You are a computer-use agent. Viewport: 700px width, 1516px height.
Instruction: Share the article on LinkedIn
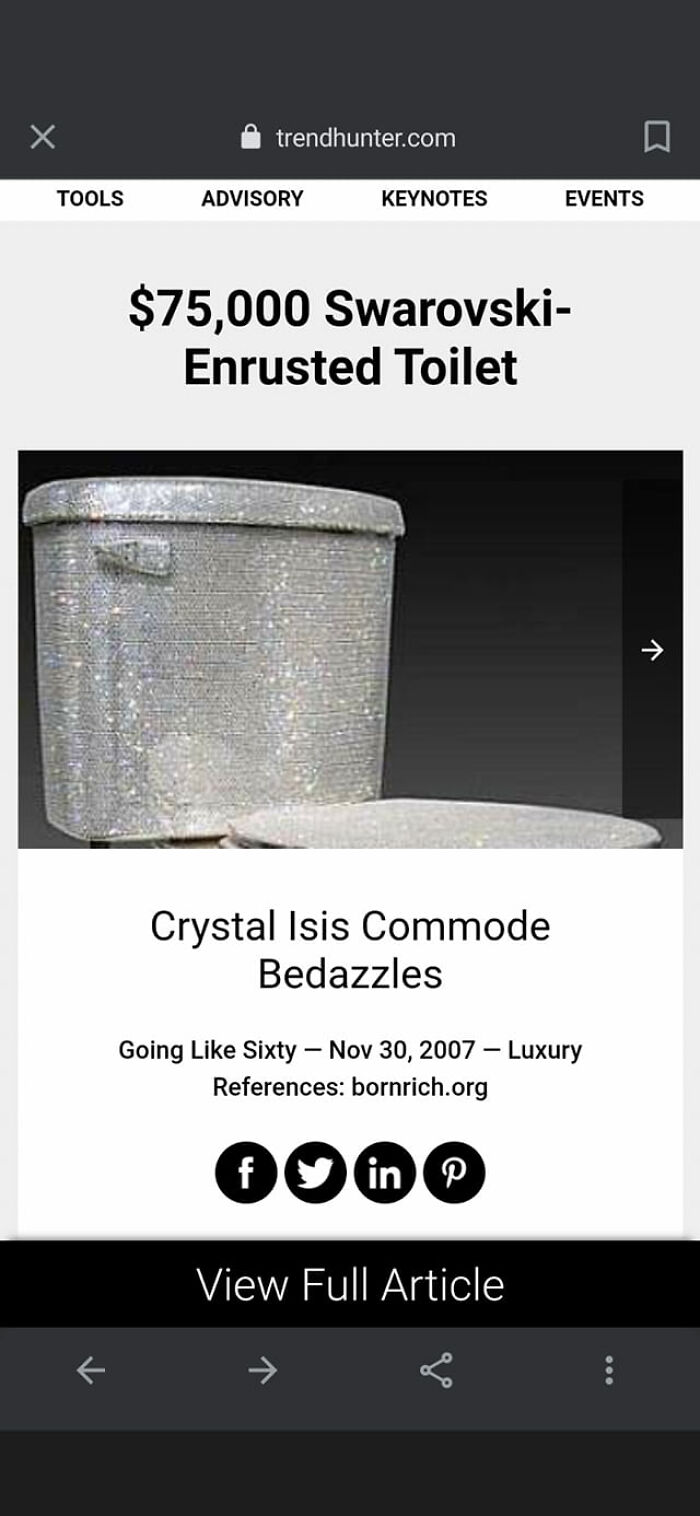[384, 1172]
